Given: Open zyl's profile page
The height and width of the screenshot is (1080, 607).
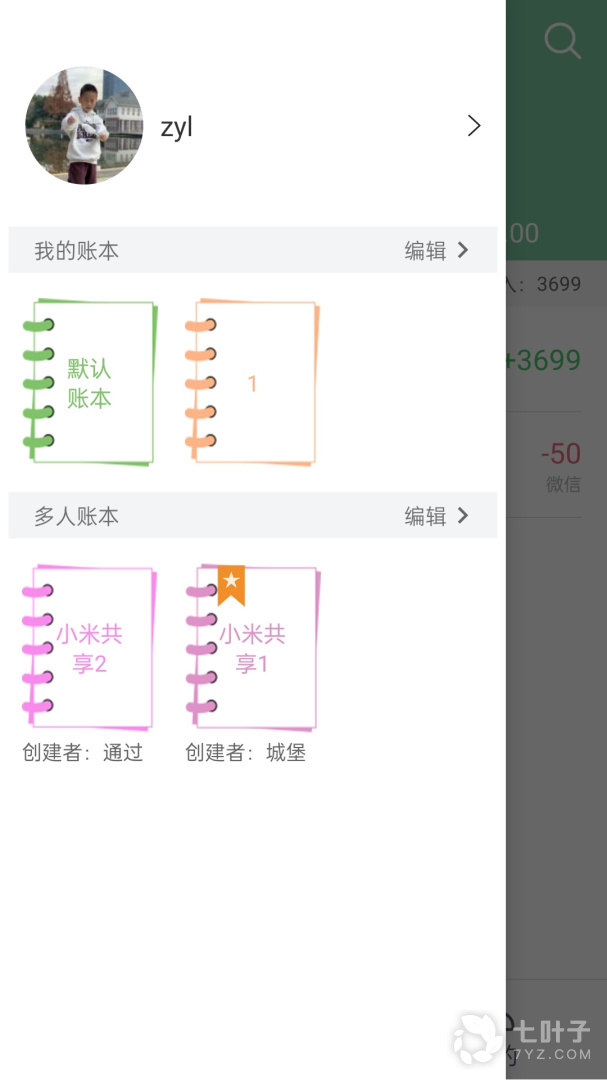Looking at the screenshot, I should [473, 126].
